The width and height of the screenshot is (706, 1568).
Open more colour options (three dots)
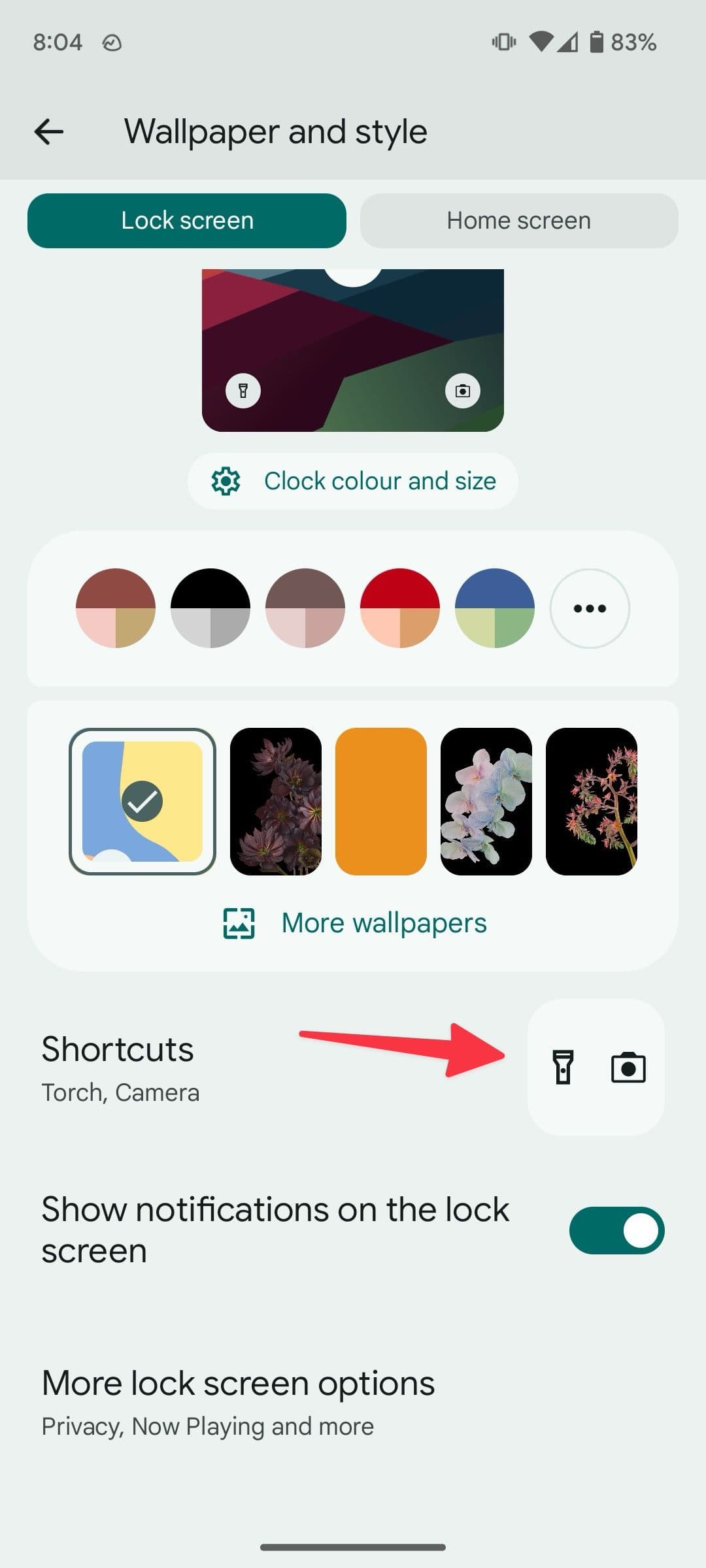coord(590,608)
